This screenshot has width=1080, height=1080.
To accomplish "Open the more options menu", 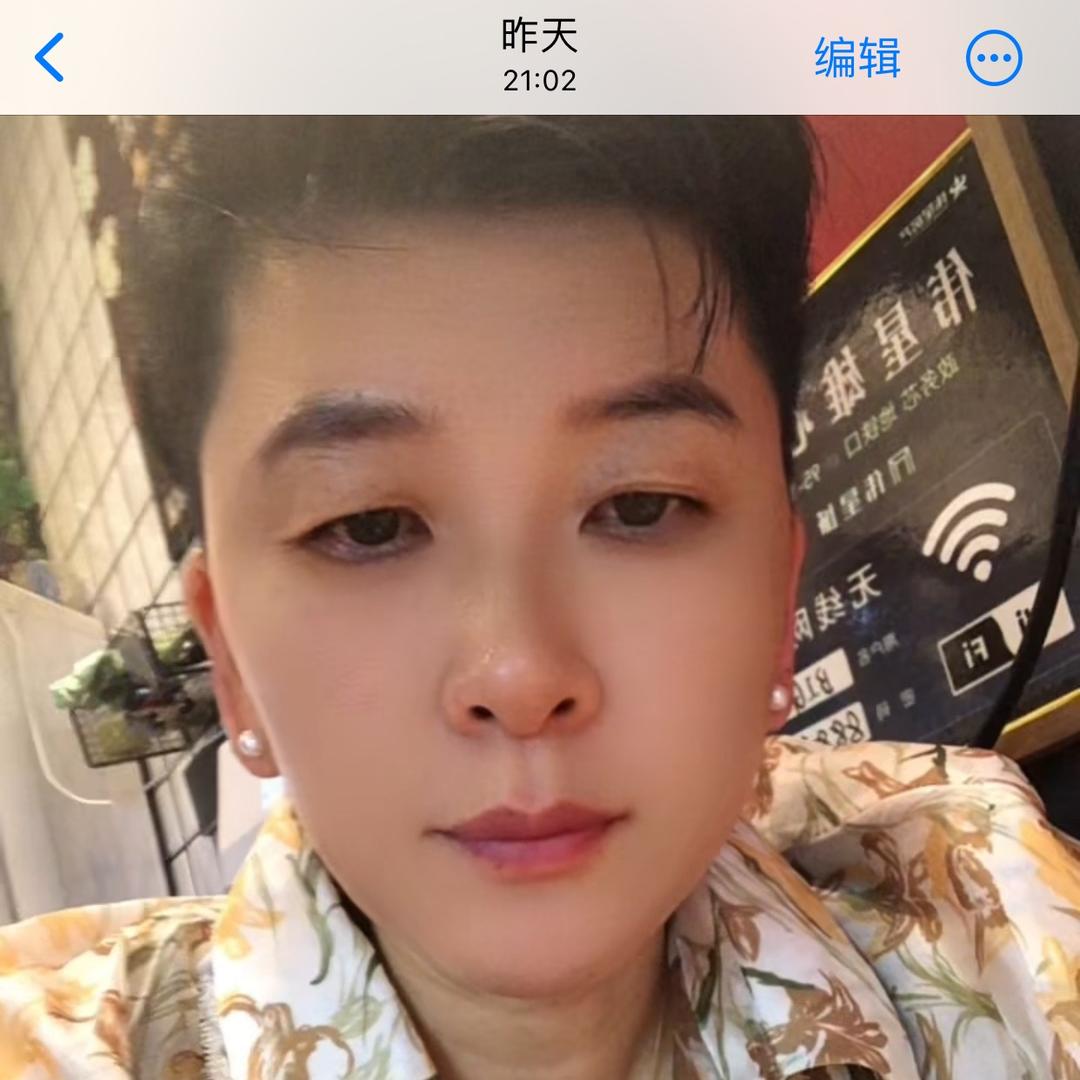I will (993, 57).
